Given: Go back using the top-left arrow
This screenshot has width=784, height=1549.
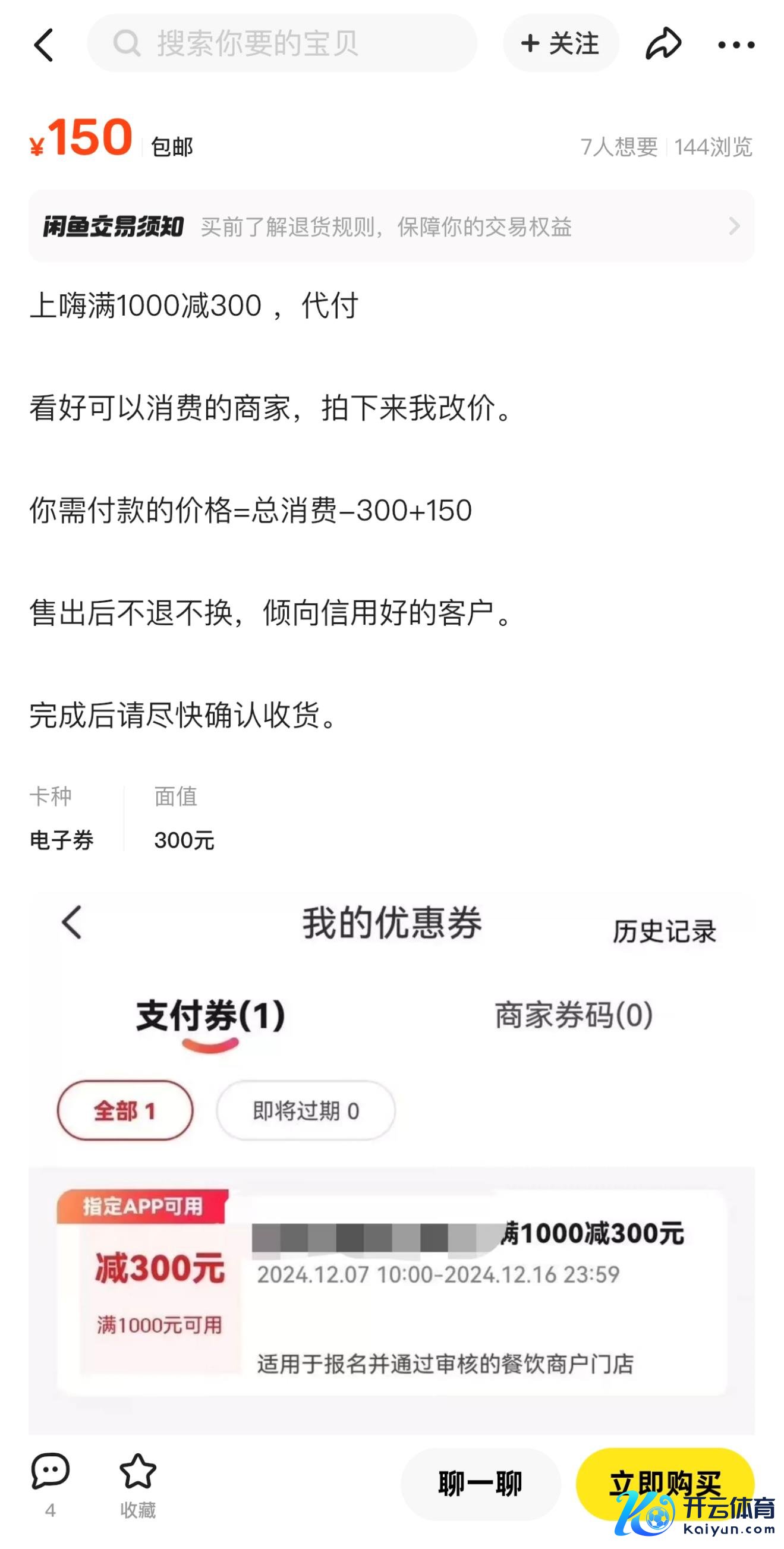Looking at the screenshot, I should coord(43,45).
